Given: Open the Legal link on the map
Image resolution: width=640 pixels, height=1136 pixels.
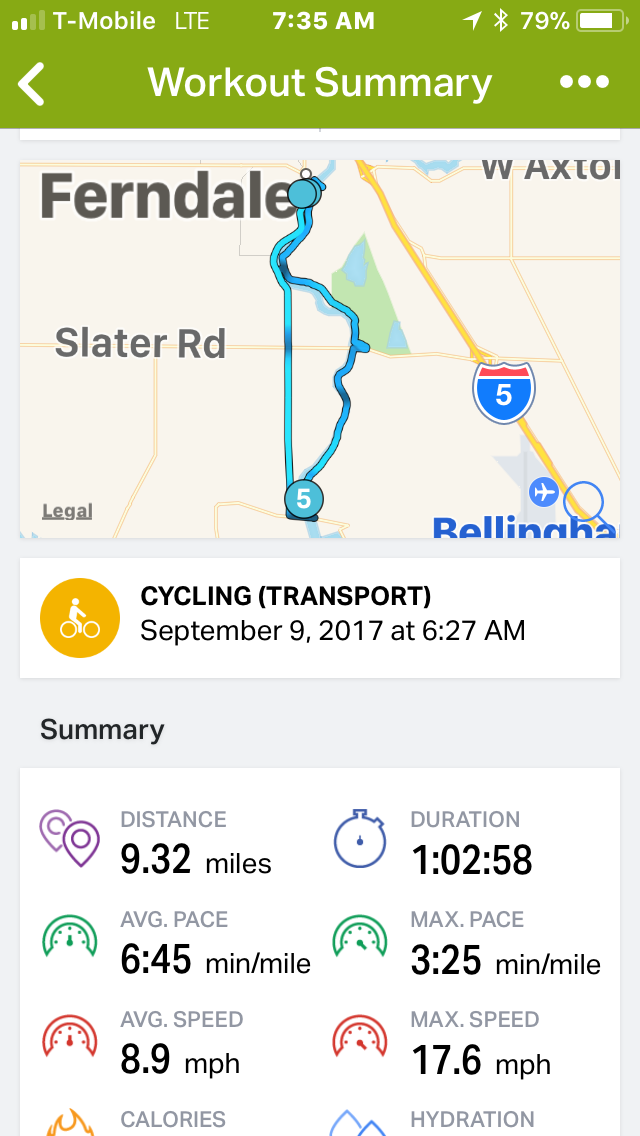Looking at the screenshot, I should [67, 511].
